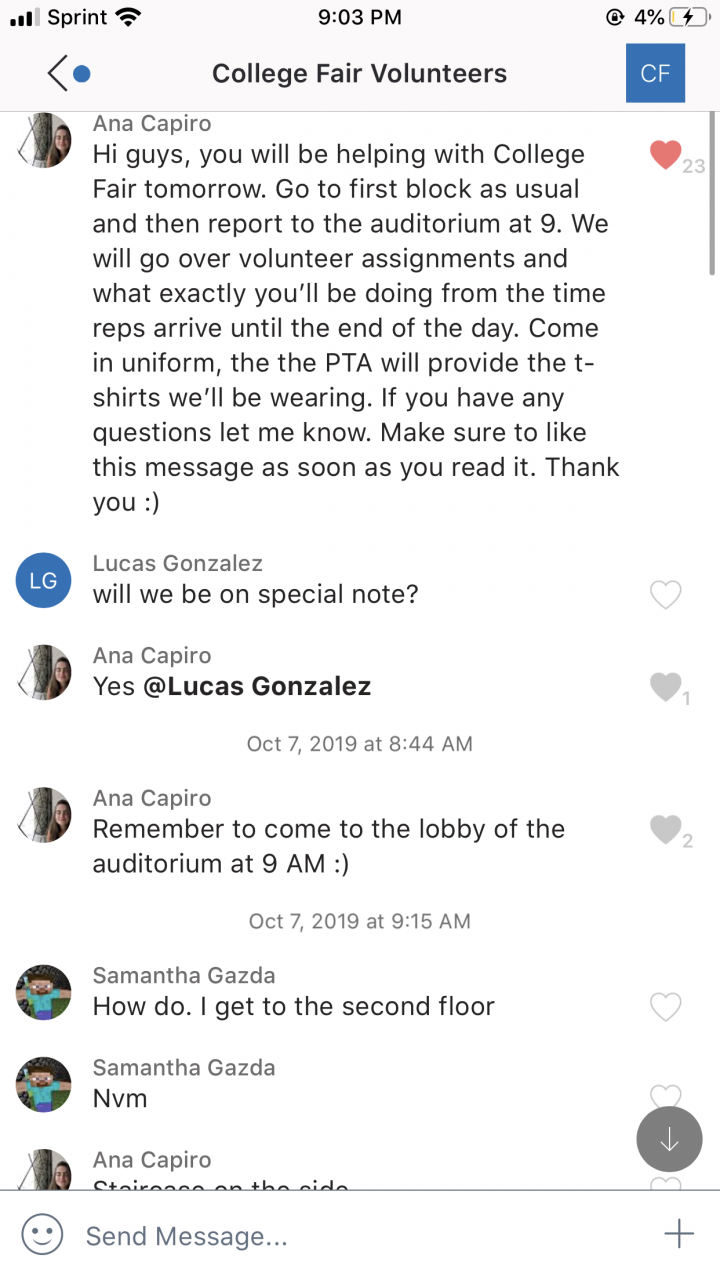This screenshot has width=720, height=1280.
Task: Like Lucas Gonzalez's special note question
Action: click(665, 595)
